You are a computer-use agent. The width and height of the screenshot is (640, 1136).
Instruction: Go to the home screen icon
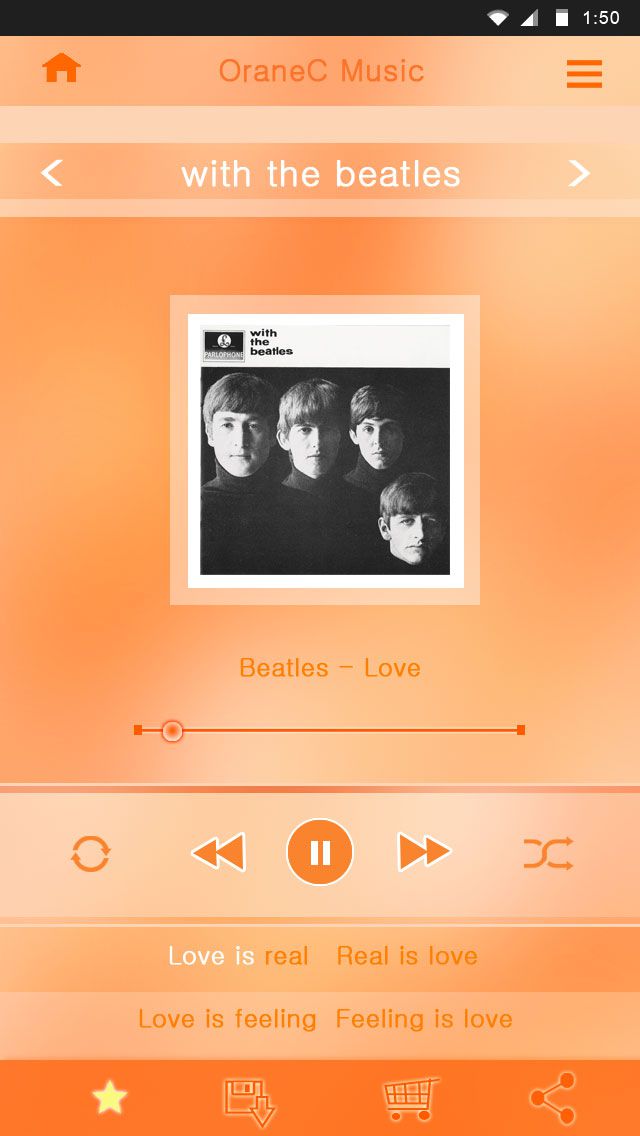pos(61,69)
